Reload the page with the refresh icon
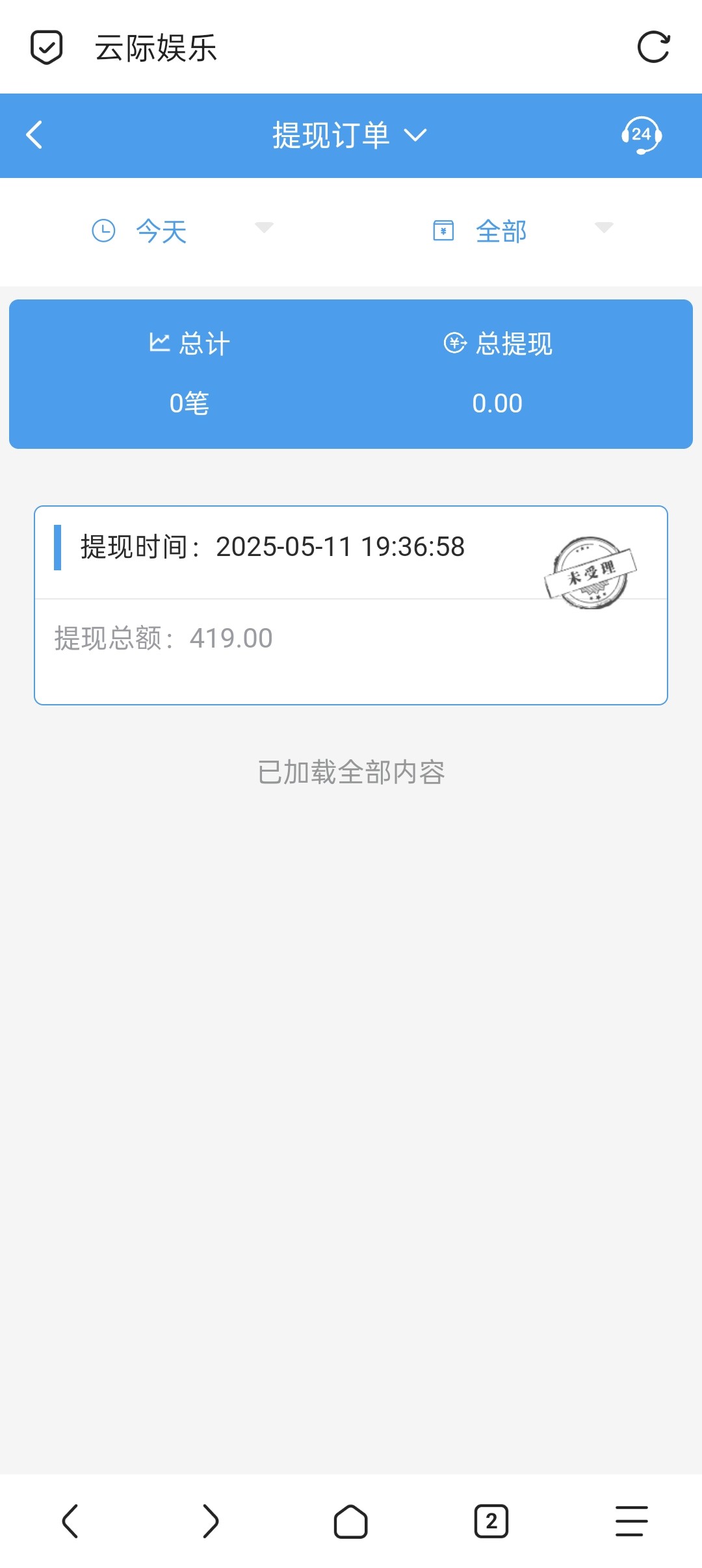The height and width of the screenshot is (1568, 702). click(653, 47)
